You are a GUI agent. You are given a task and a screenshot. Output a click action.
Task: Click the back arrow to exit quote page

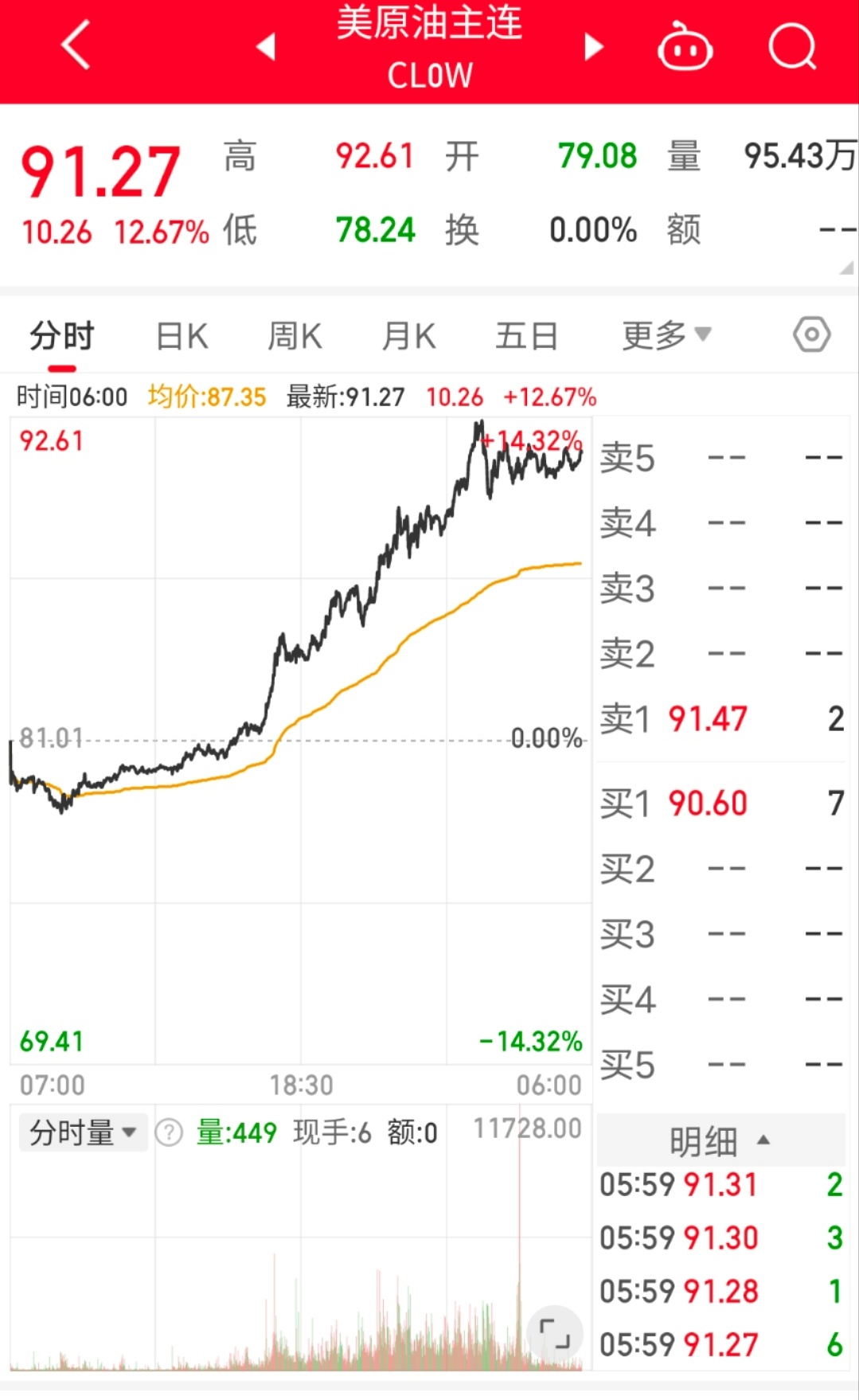click(73, 45)
